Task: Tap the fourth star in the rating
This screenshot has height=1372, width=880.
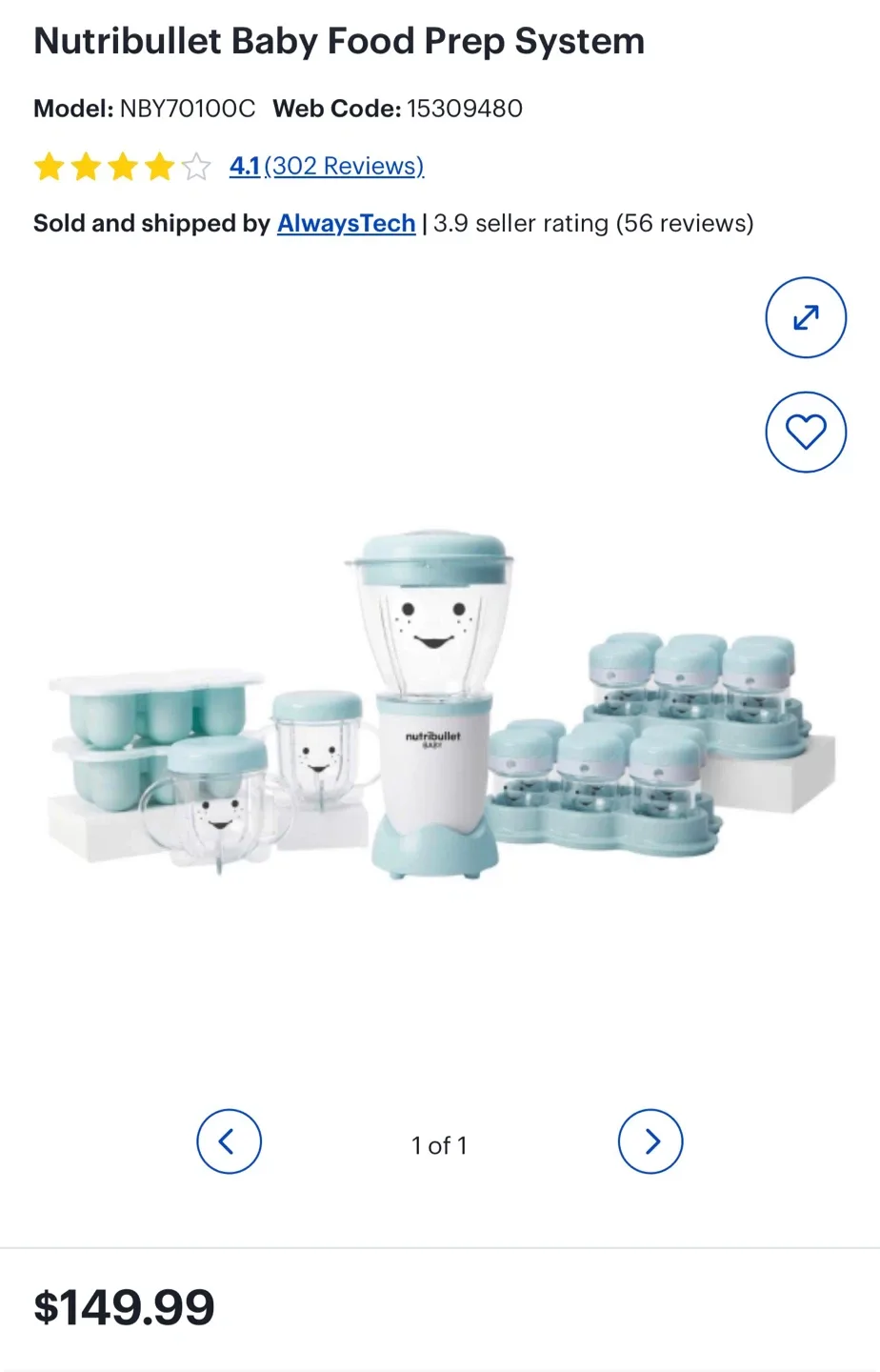Action: (x=158, y=166)
